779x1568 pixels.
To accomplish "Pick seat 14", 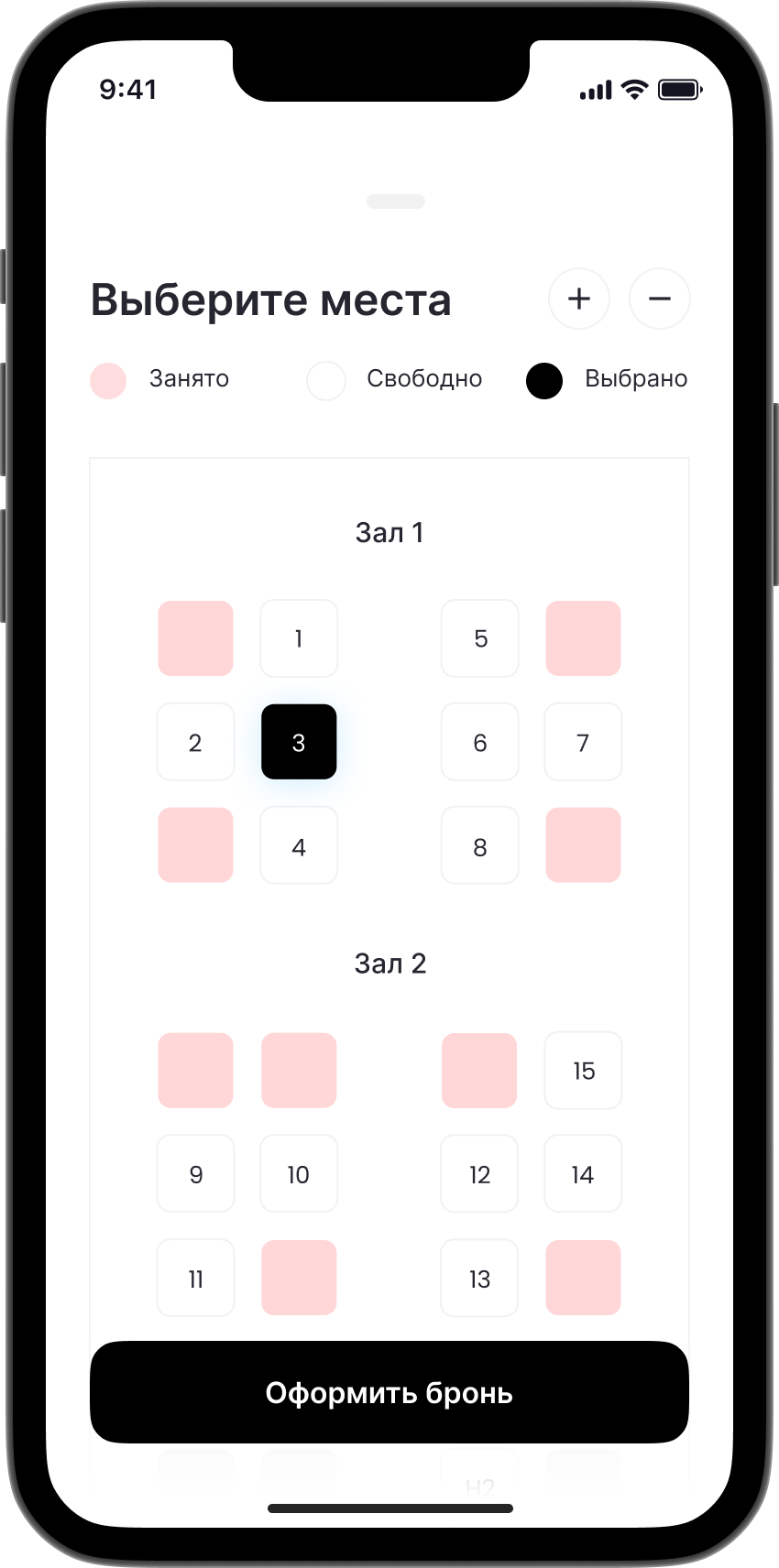I will pos(583,1173).
